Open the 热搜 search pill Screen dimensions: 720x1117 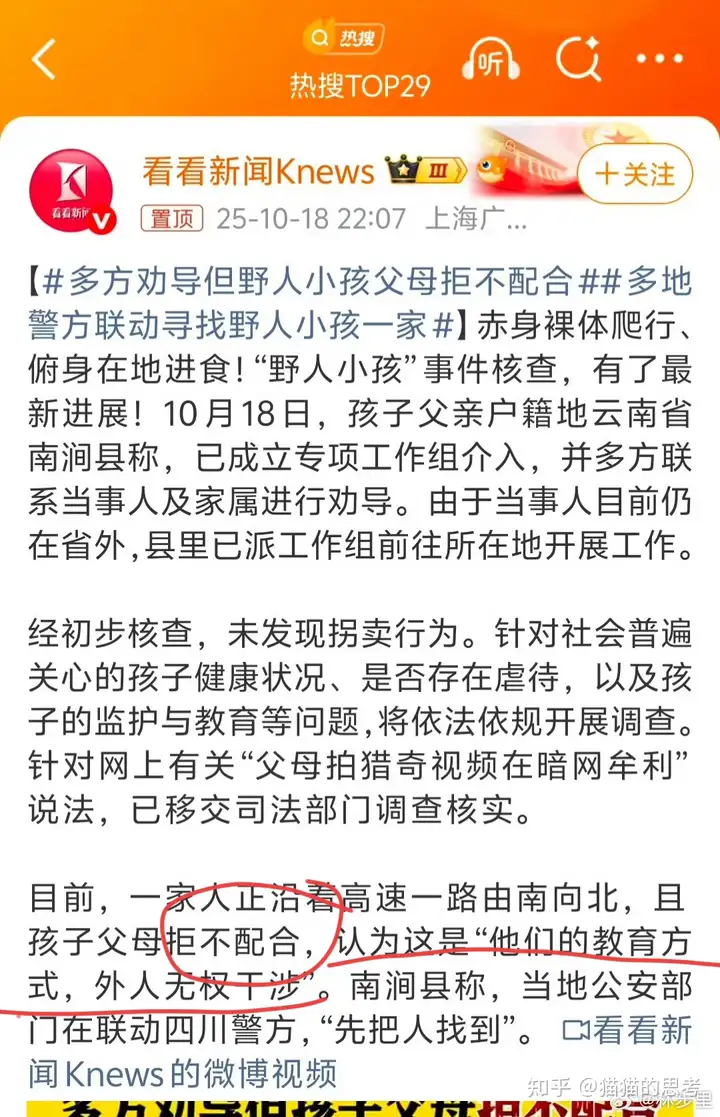coord(344,38)
